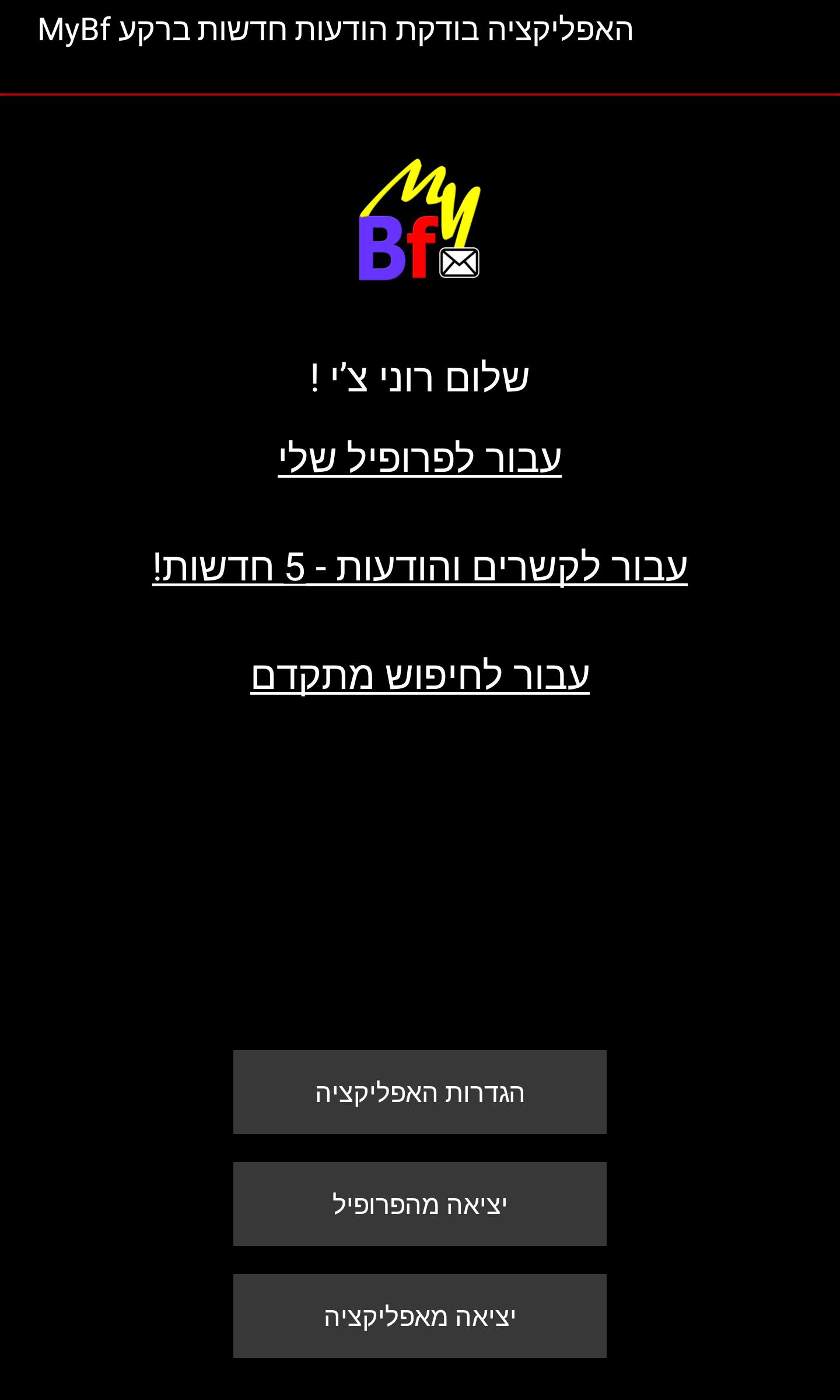
Task: Open the 'עבור לפרופיל שלי' link
Action: (419, 458)
